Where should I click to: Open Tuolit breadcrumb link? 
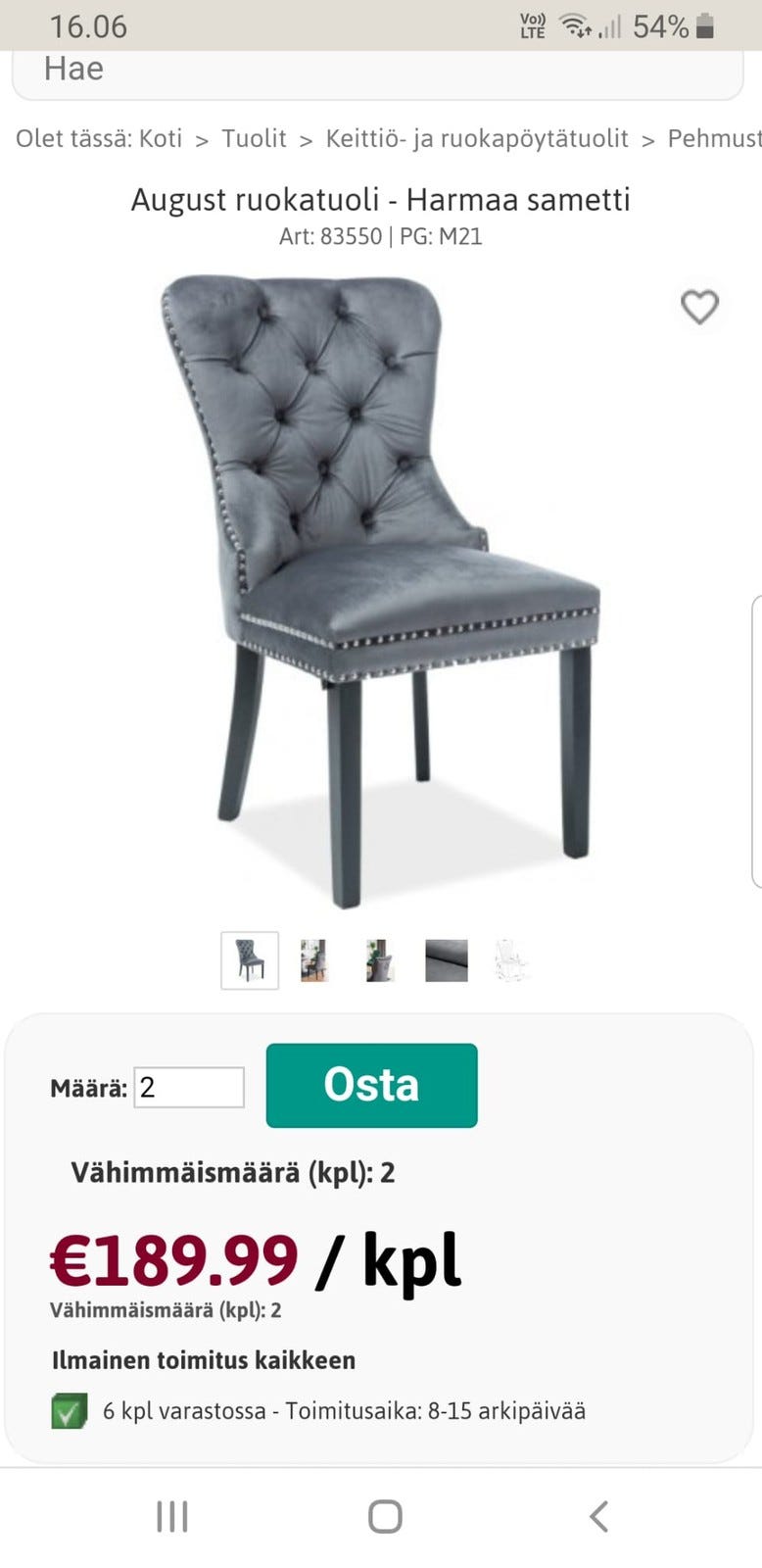pos(254,138)
